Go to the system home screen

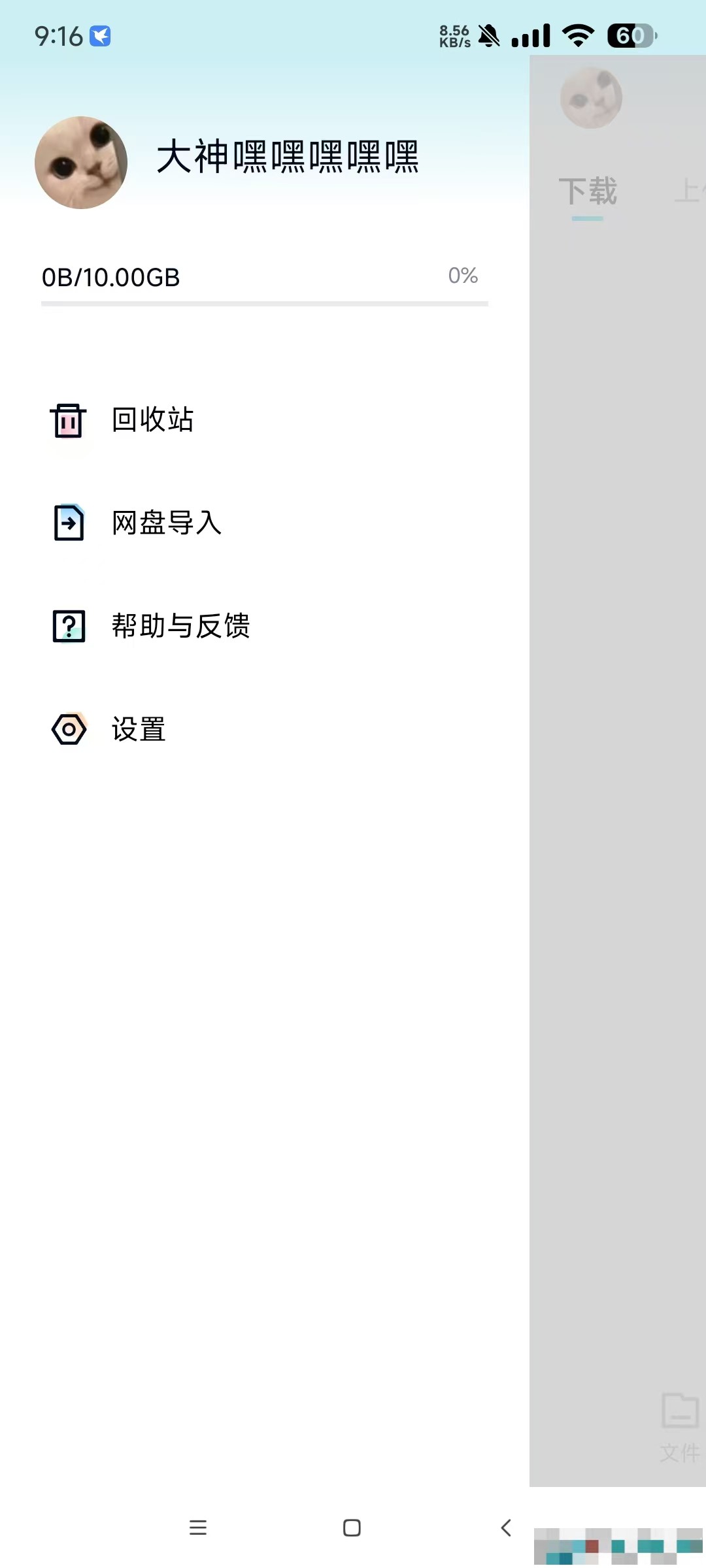click(352, 1527)
